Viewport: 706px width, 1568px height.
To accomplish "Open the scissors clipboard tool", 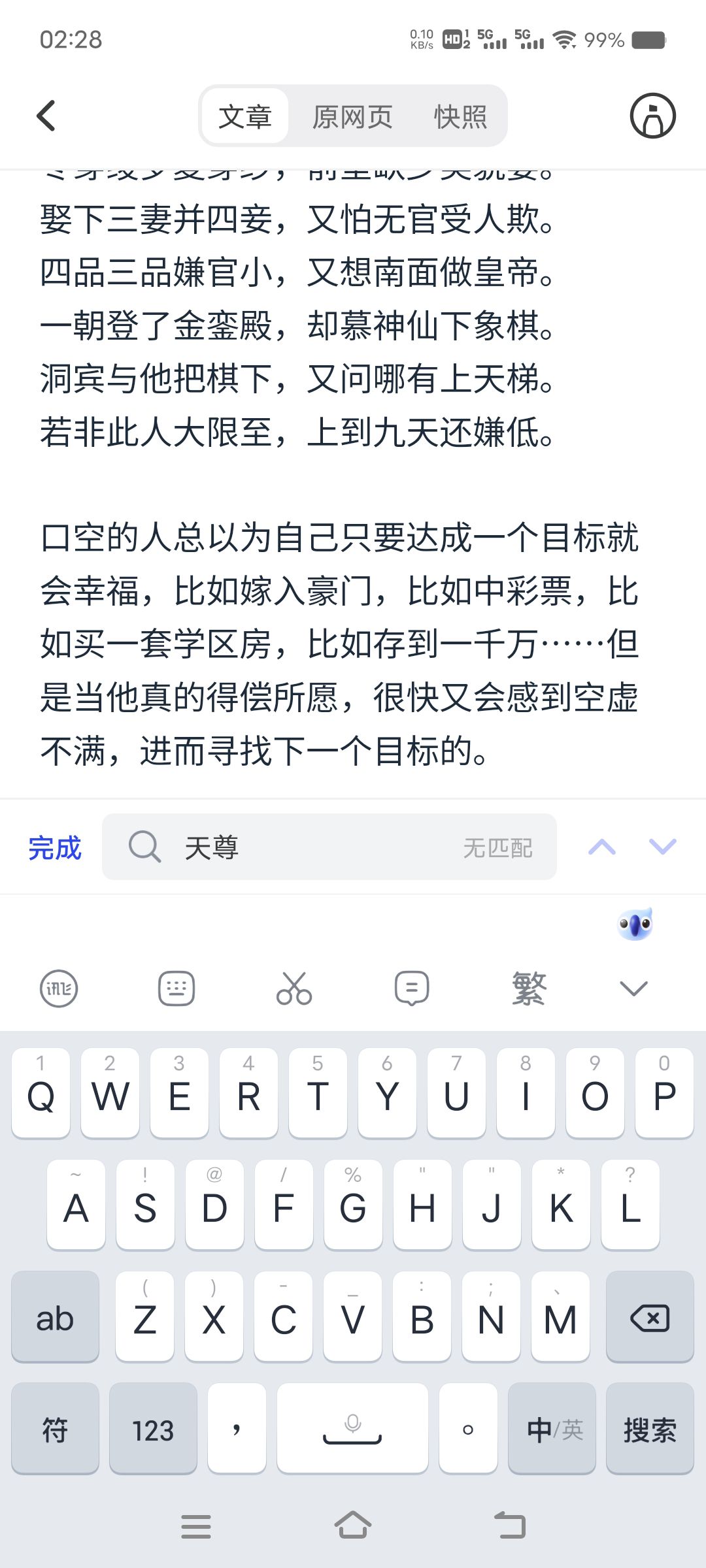I will click(x=294, y=988).
